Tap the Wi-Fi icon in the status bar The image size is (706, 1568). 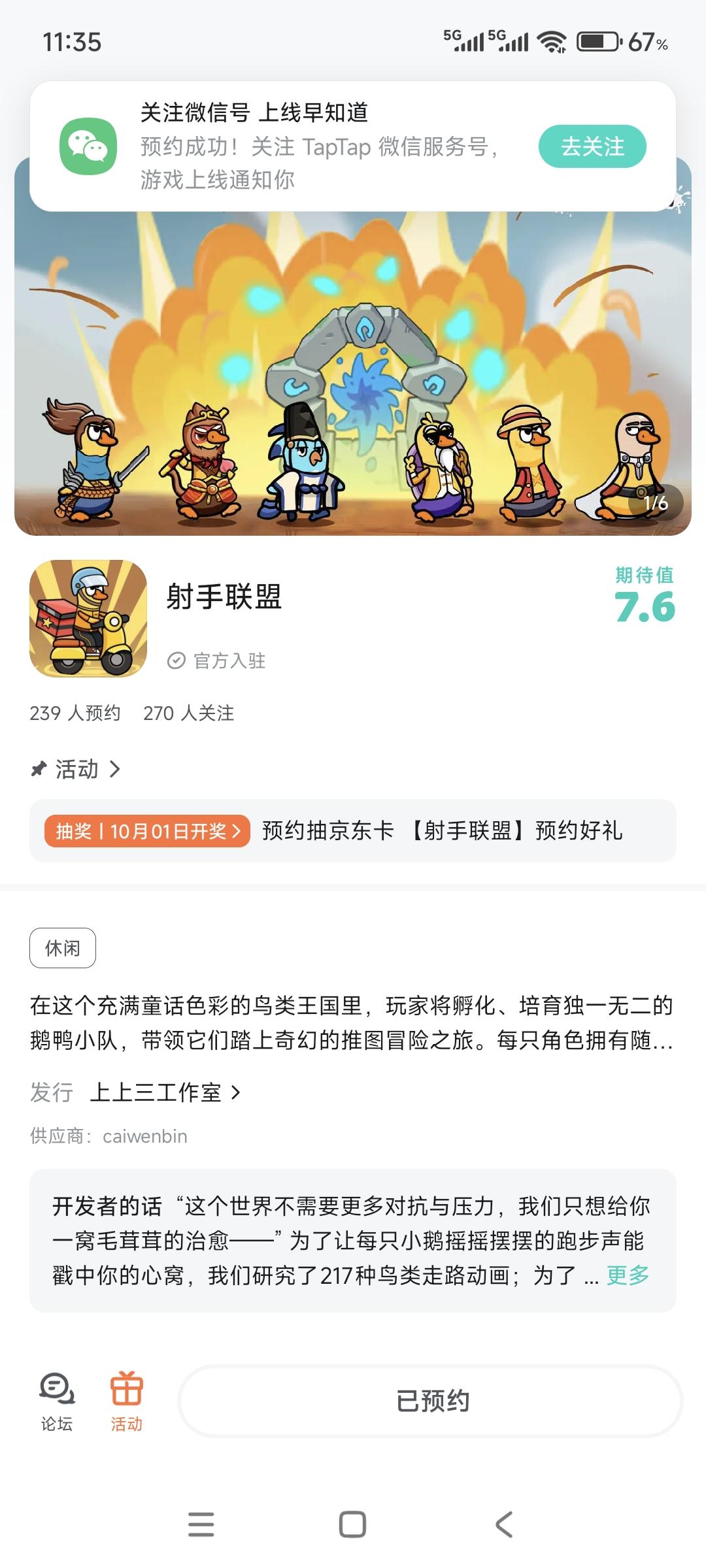(552, 41)
